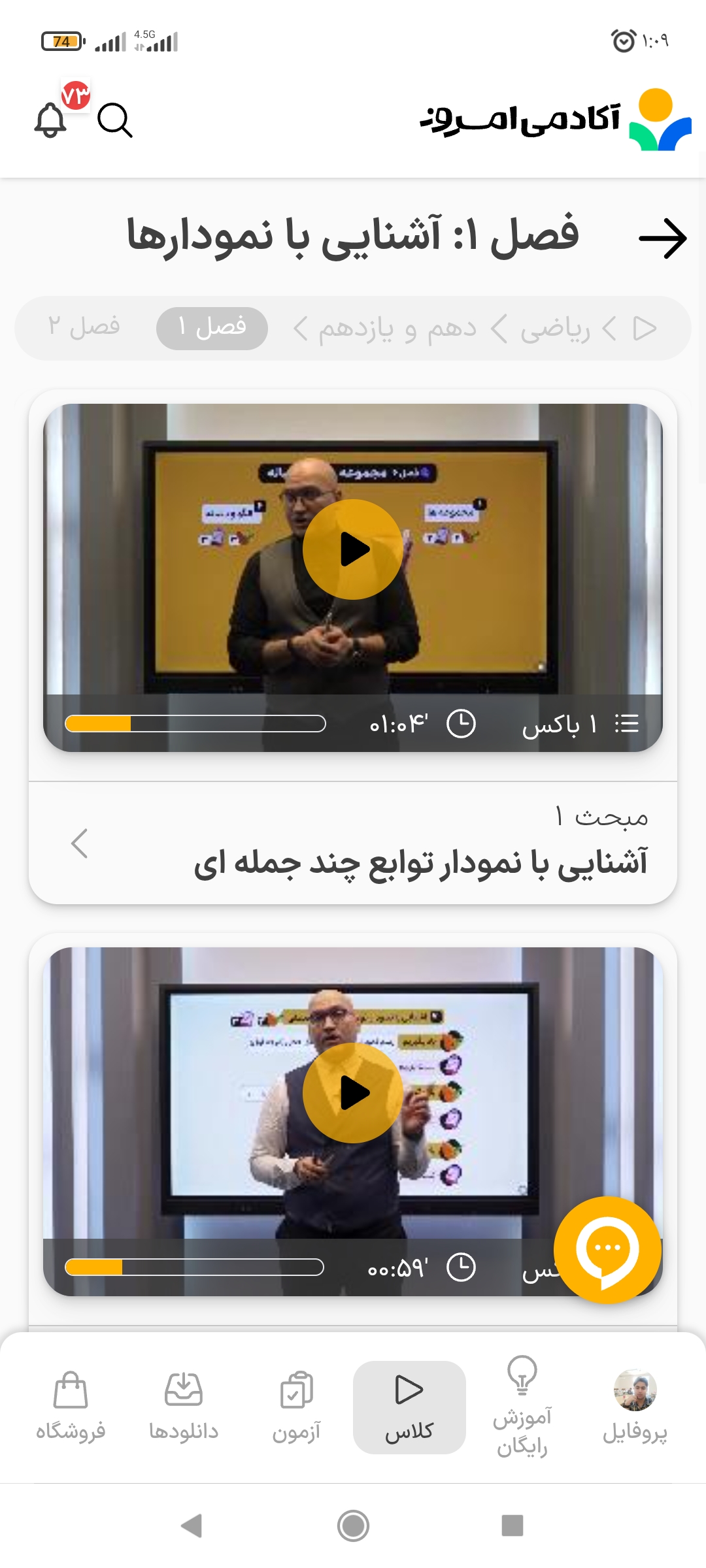Open the notifications bell
Viewport: 706px width, 1568px height.
point(51,120)
